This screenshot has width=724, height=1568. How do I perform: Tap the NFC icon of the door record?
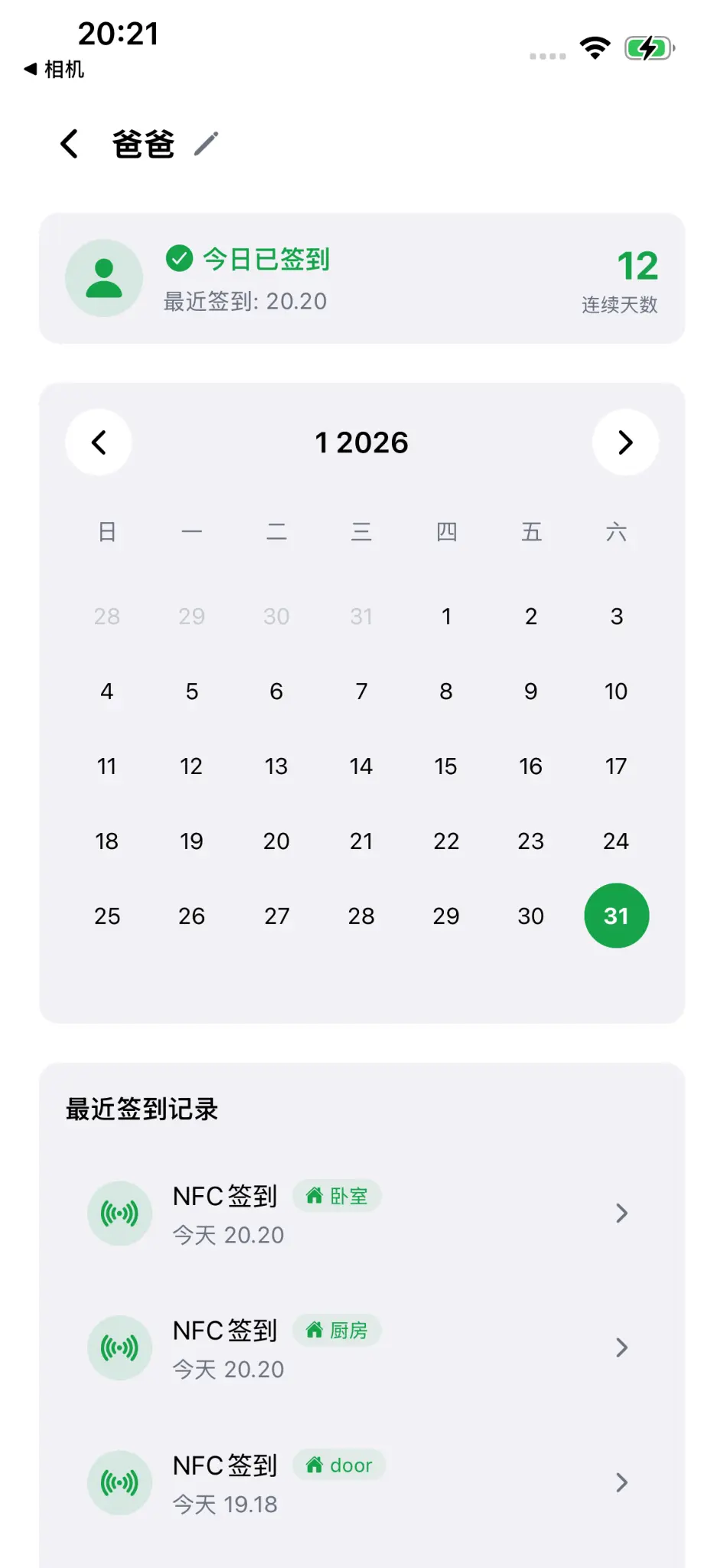point(119,1483)
